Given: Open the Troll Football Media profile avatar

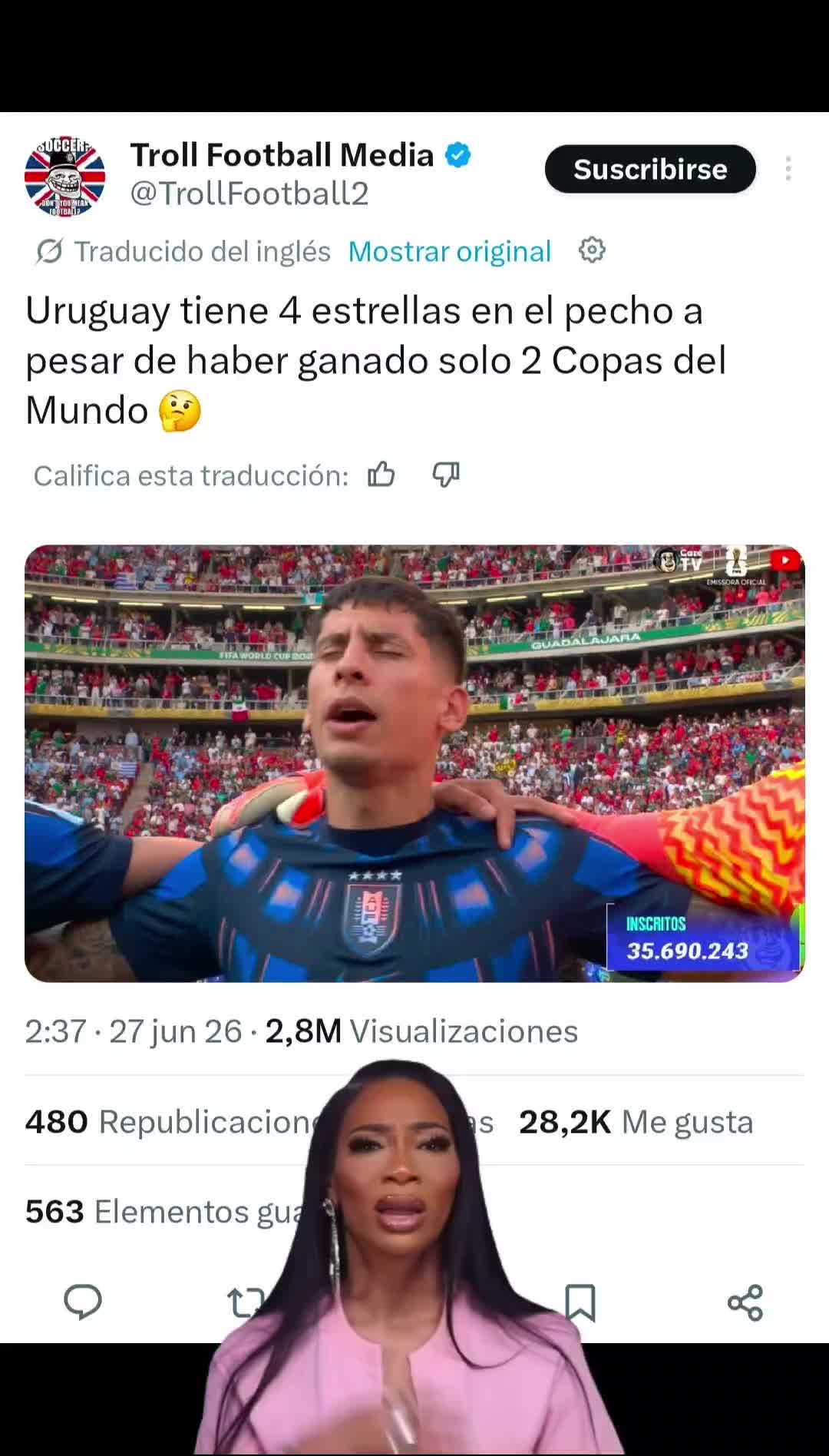Looking at the screenshot, I should [65, 177].
